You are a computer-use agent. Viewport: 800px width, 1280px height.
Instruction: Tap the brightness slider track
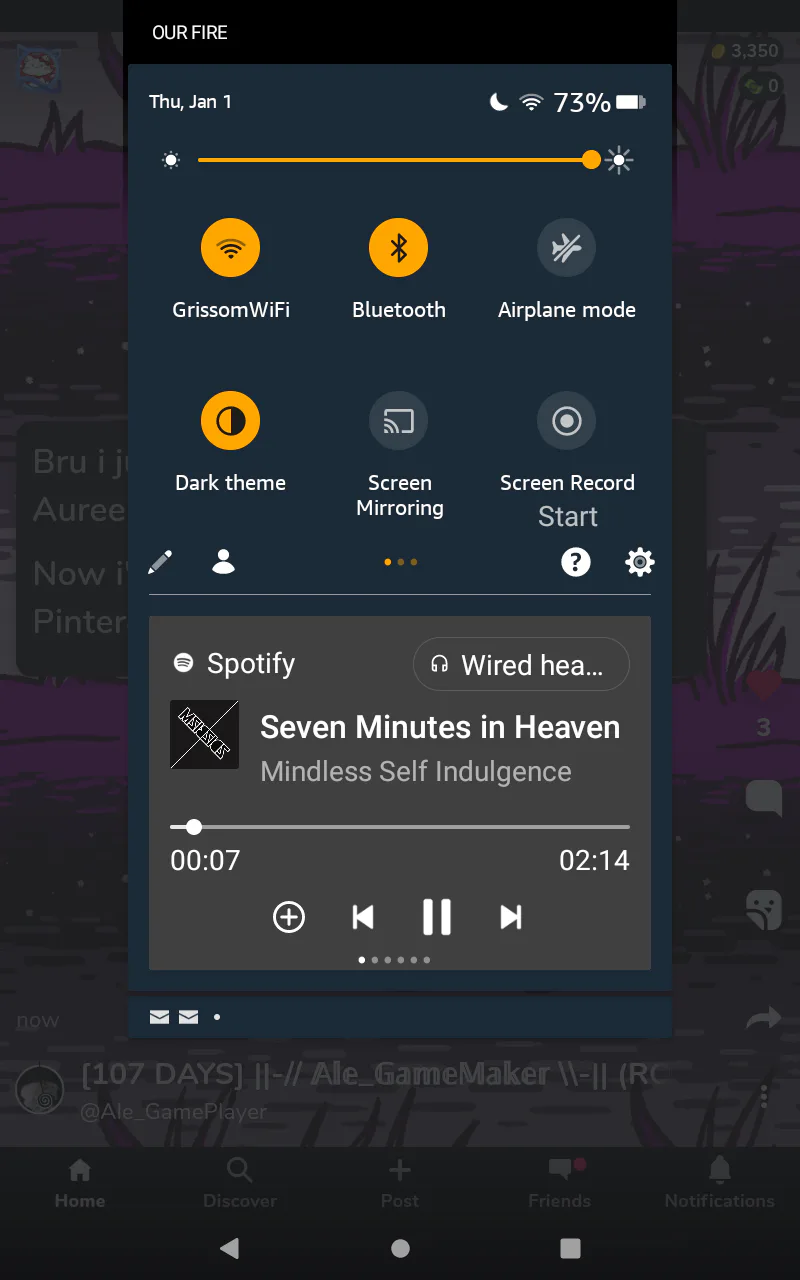point(395,160)
